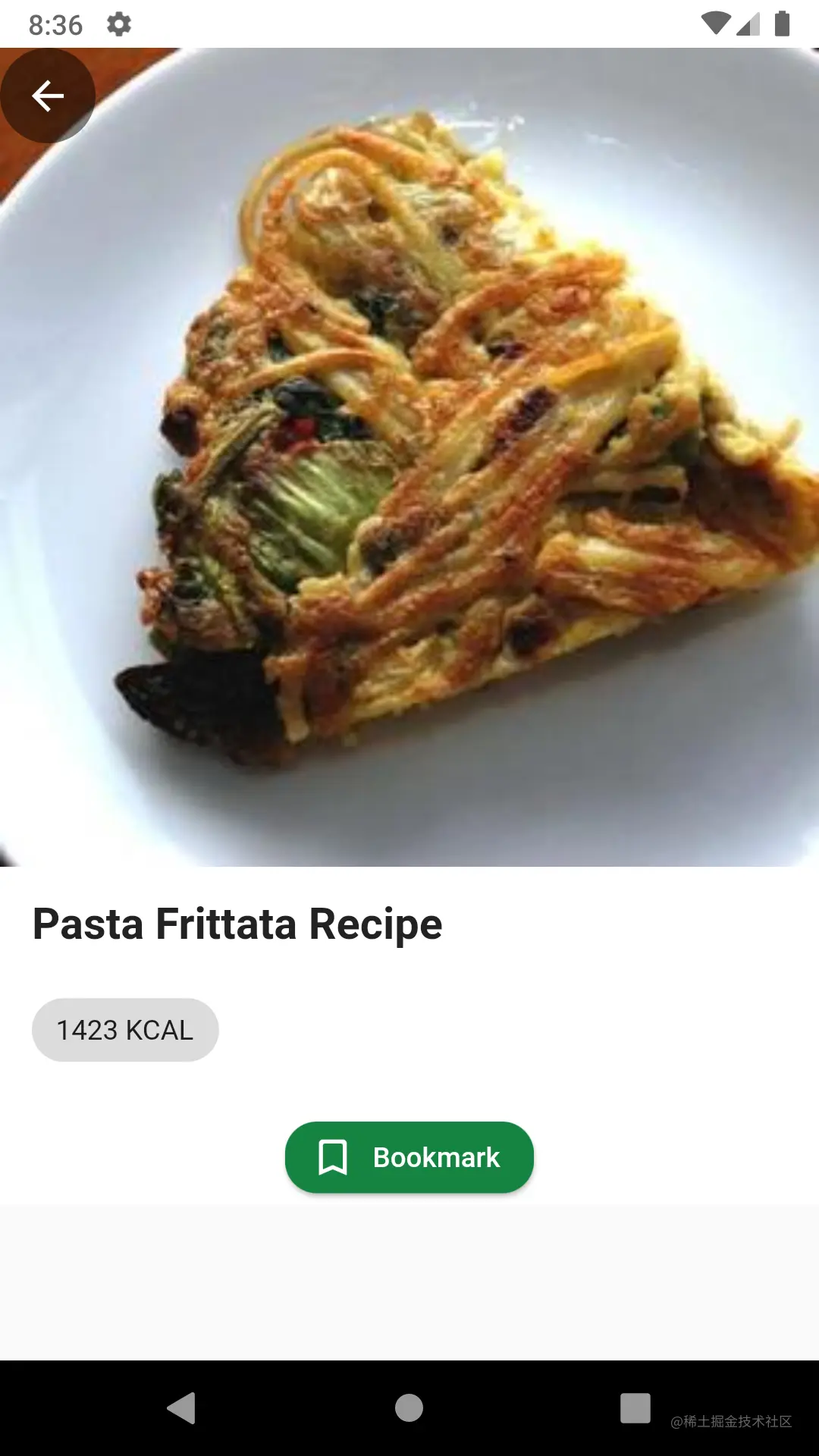This screenshot has width=819, height=1456.
Task: Go back using the arrow over the photo
Action: (48, 96)
